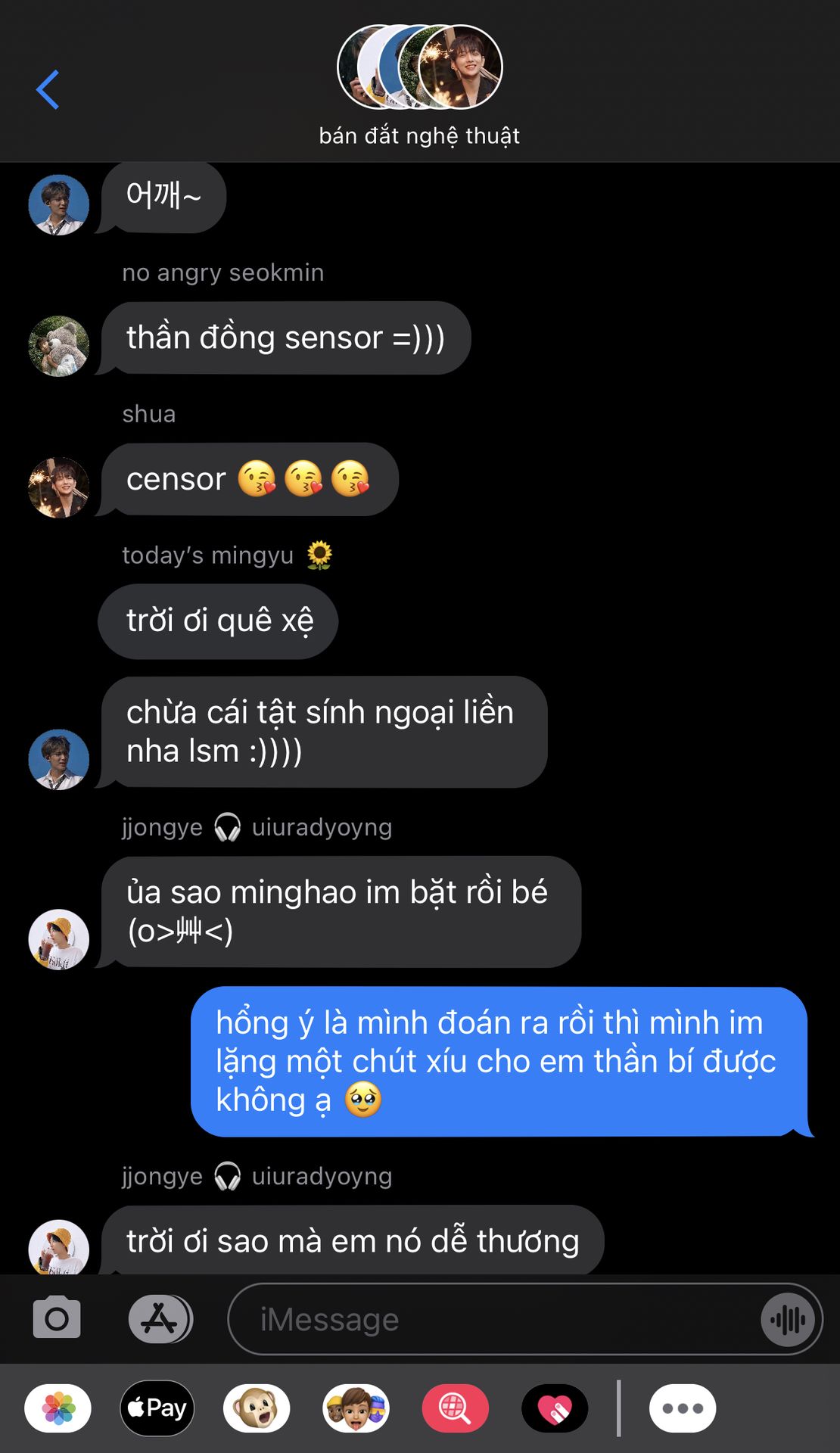Viewport: 840px width, 1453px height.
Task: Open the camera to attach a photo
Action: click(x=57, y=1319)
